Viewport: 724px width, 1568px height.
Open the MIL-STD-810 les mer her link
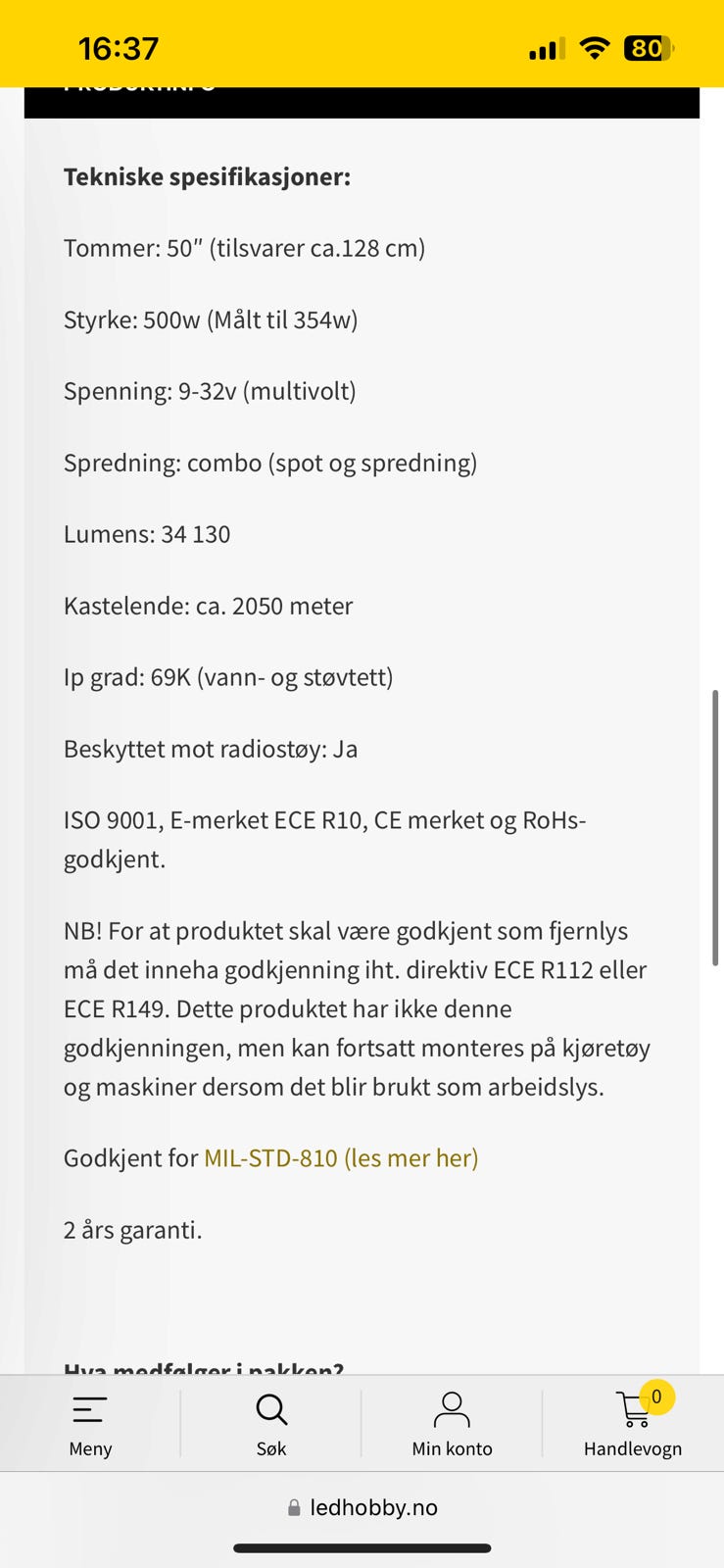coord(340,1157)
